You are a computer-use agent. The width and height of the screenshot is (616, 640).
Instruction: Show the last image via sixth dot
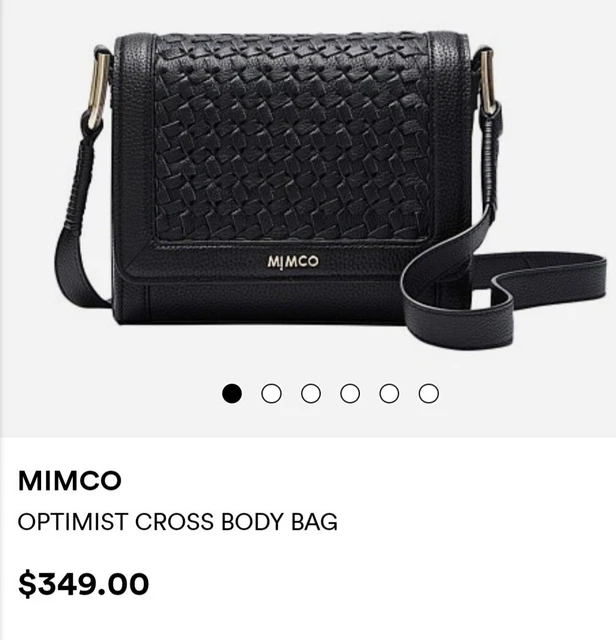click(428, 394)
